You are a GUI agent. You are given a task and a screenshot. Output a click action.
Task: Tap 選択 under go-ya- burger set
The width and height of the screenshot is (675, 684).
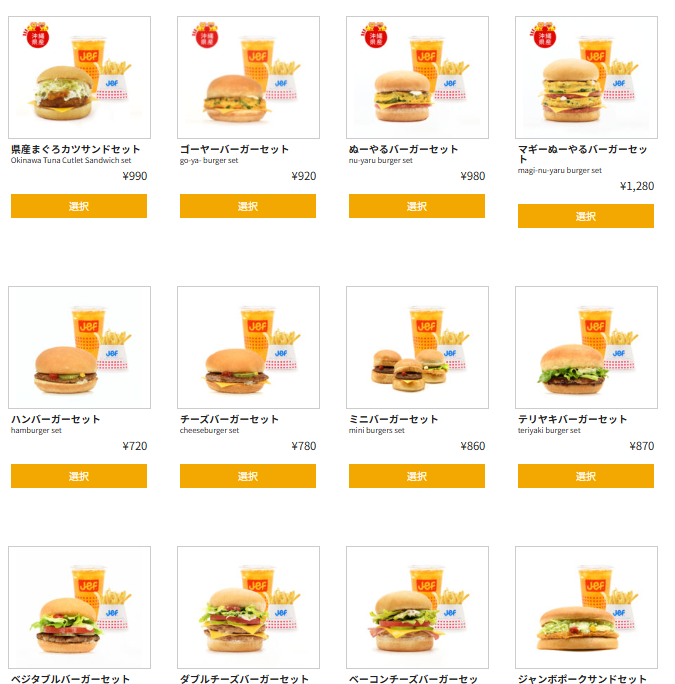point(248,206)
